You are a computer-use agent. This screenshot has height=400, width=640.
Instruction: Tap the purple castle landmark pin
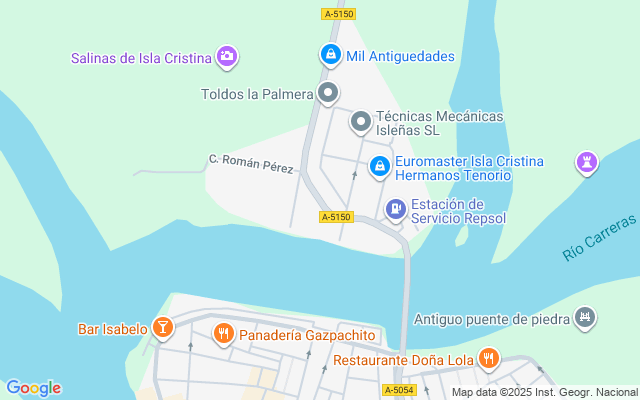(x=586, y=162)
